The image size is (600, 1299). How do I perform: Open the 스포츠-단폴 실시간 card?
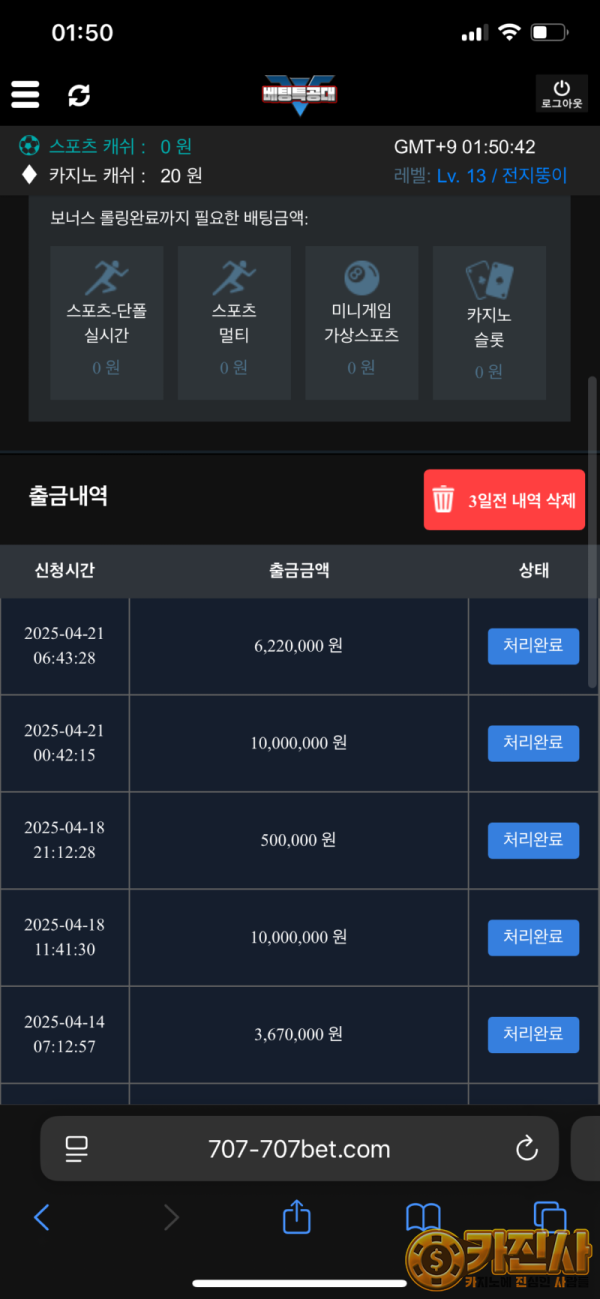click(106, 323)
